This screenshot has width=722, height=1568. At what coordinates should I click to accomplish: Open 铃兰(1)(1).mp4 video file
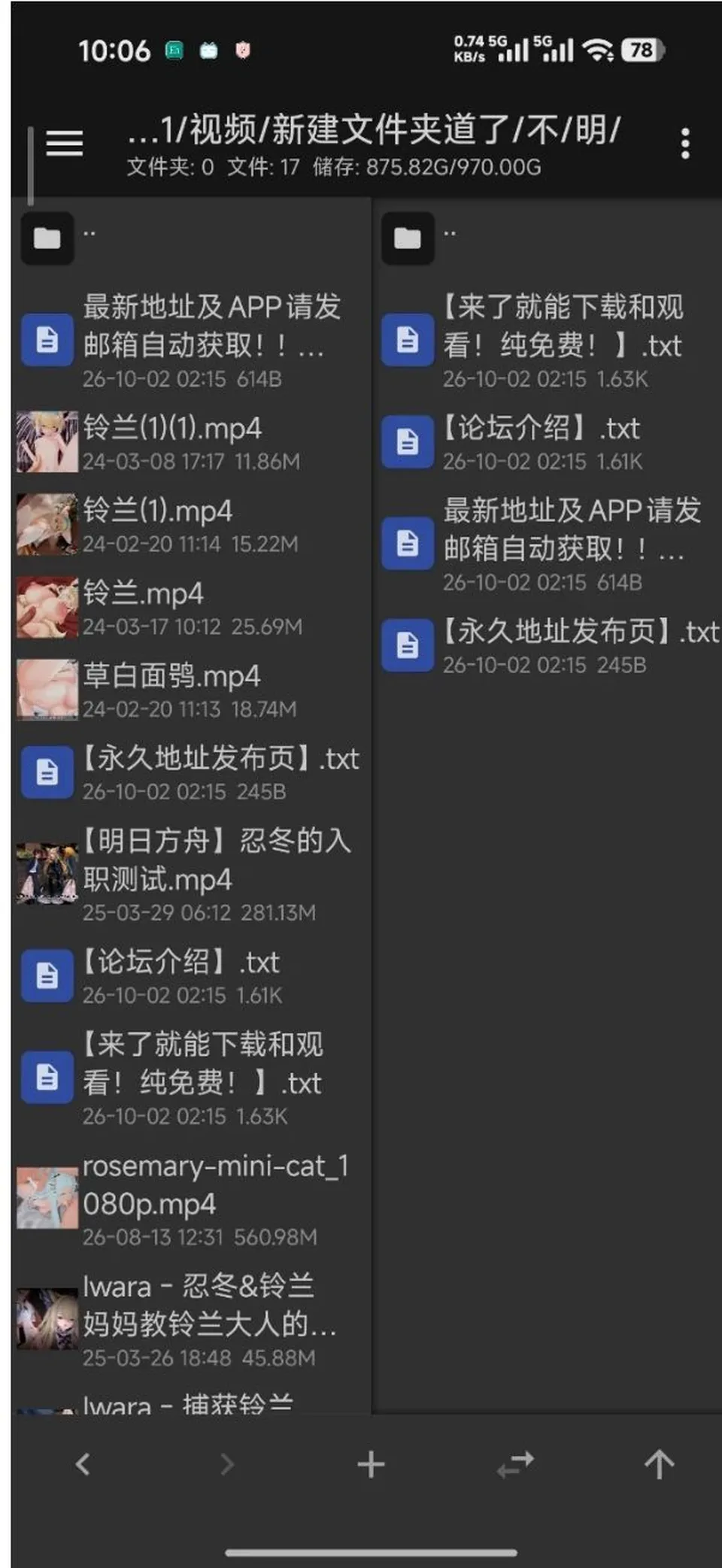(x=191, y=442)
